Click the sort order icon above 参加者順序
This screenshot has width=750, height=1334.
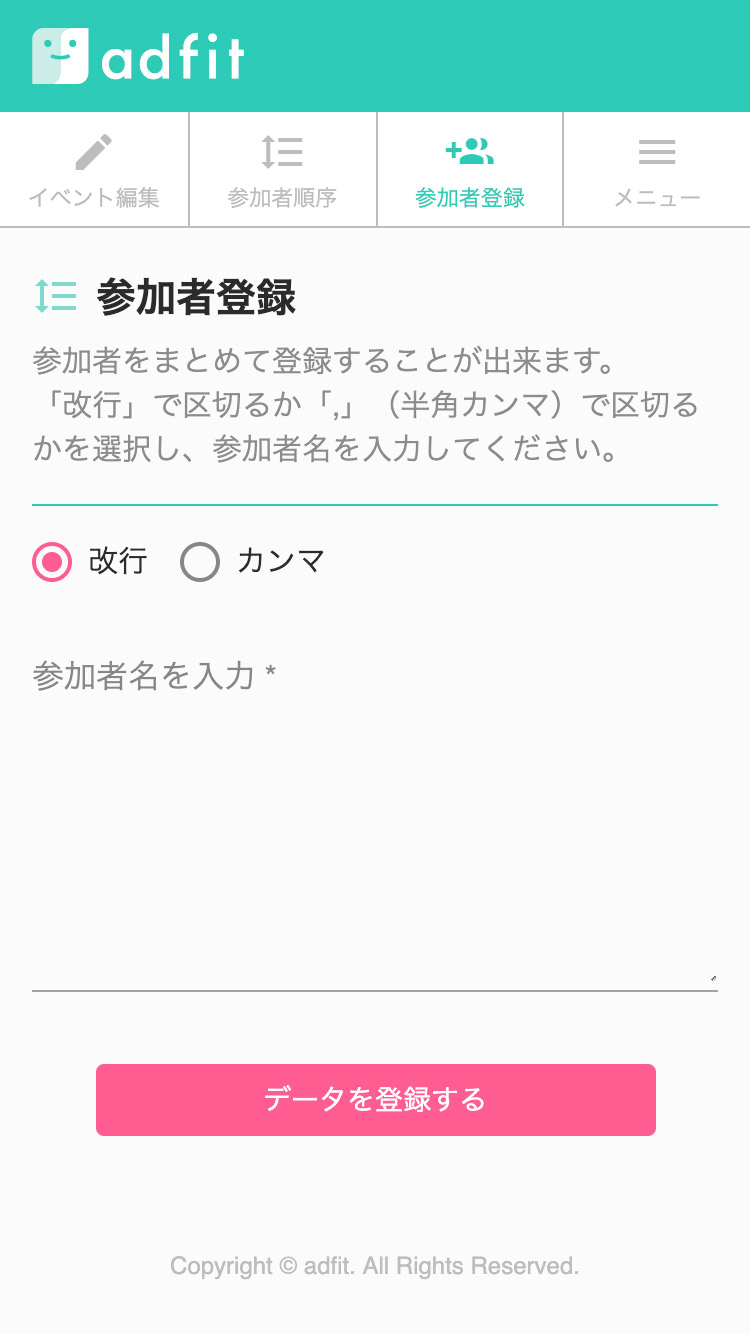[281, 150]
